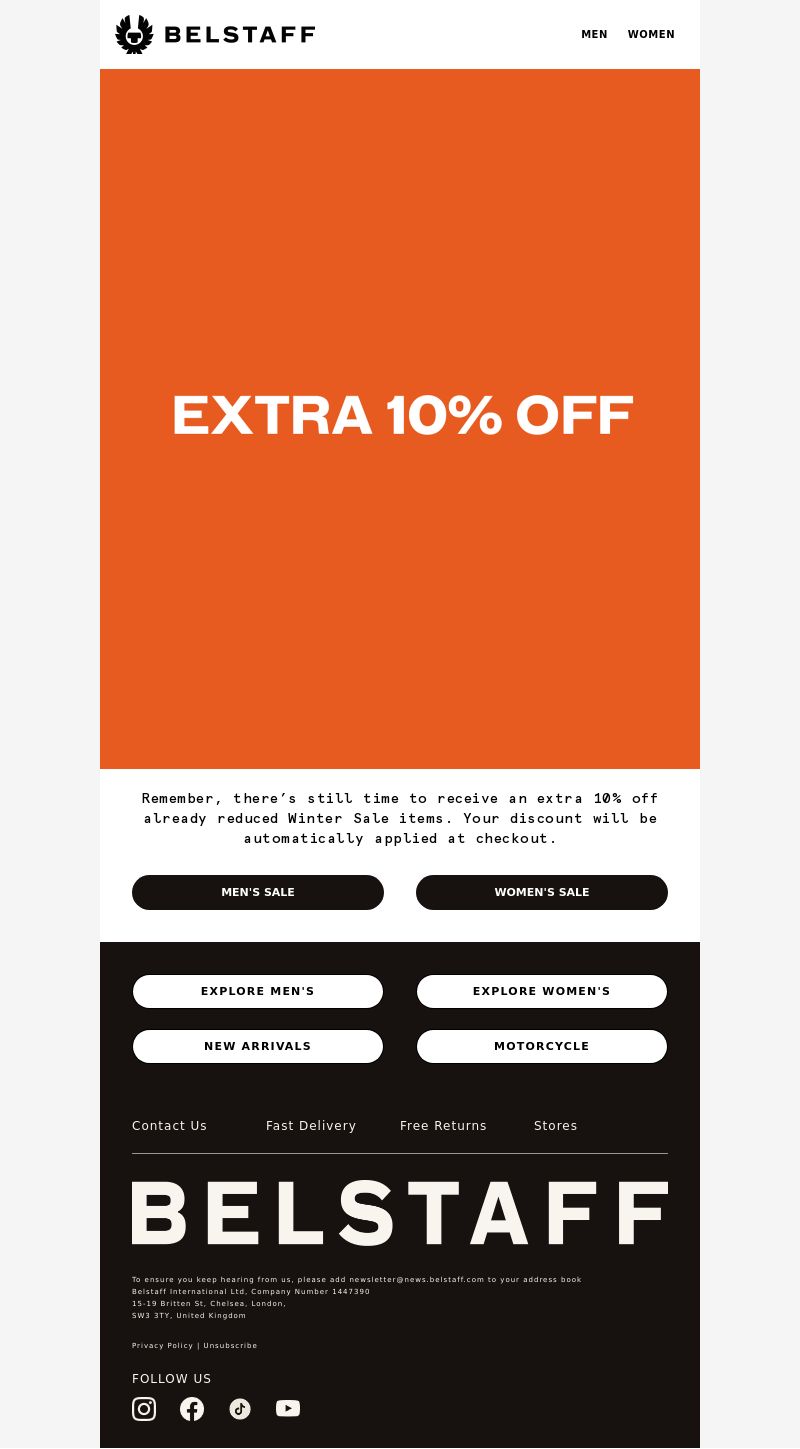Open the Stores link
Screen dimensions: 800x1449
(x=555, y=1126)
